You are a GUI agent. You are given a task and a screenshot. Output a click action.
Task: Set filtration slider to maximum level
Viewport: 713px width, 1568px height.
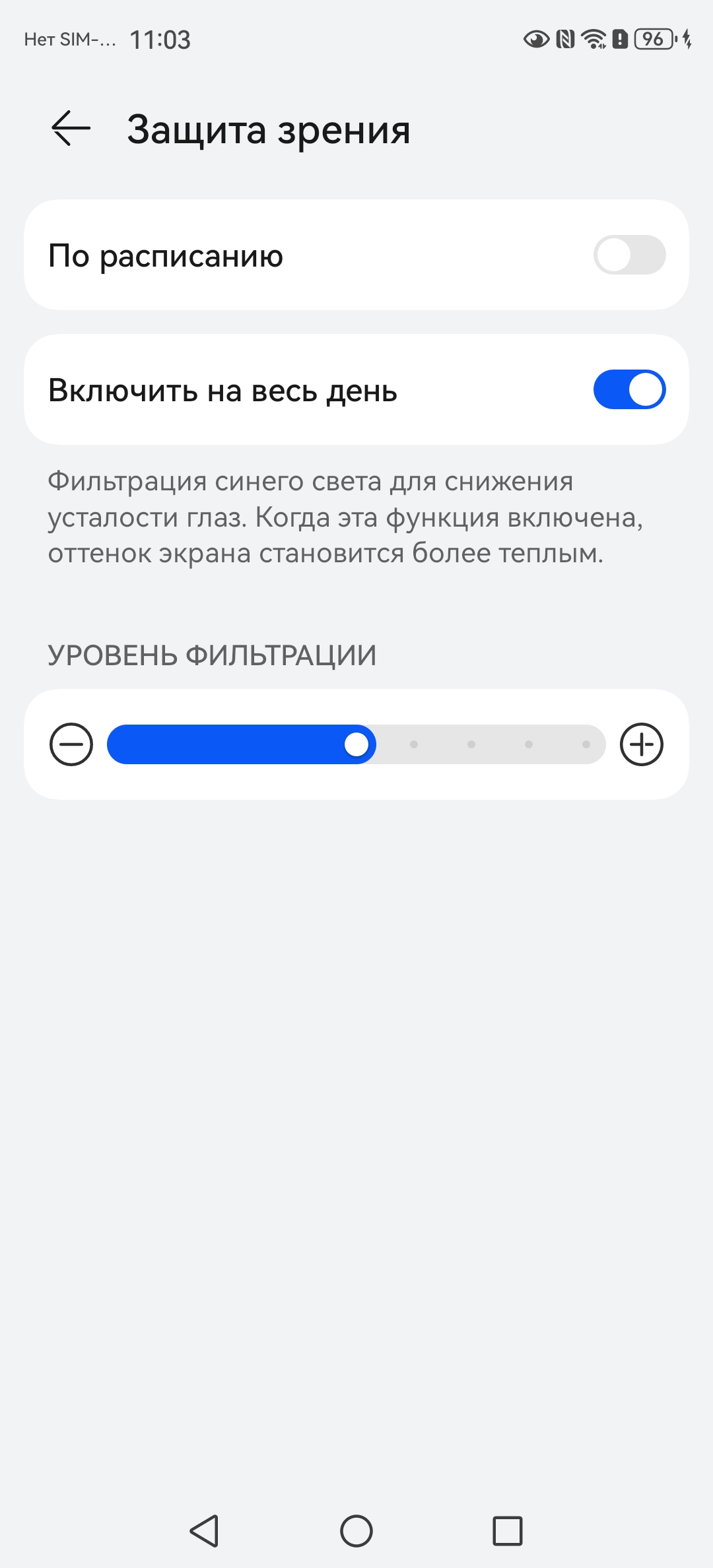tap(586, 744)
